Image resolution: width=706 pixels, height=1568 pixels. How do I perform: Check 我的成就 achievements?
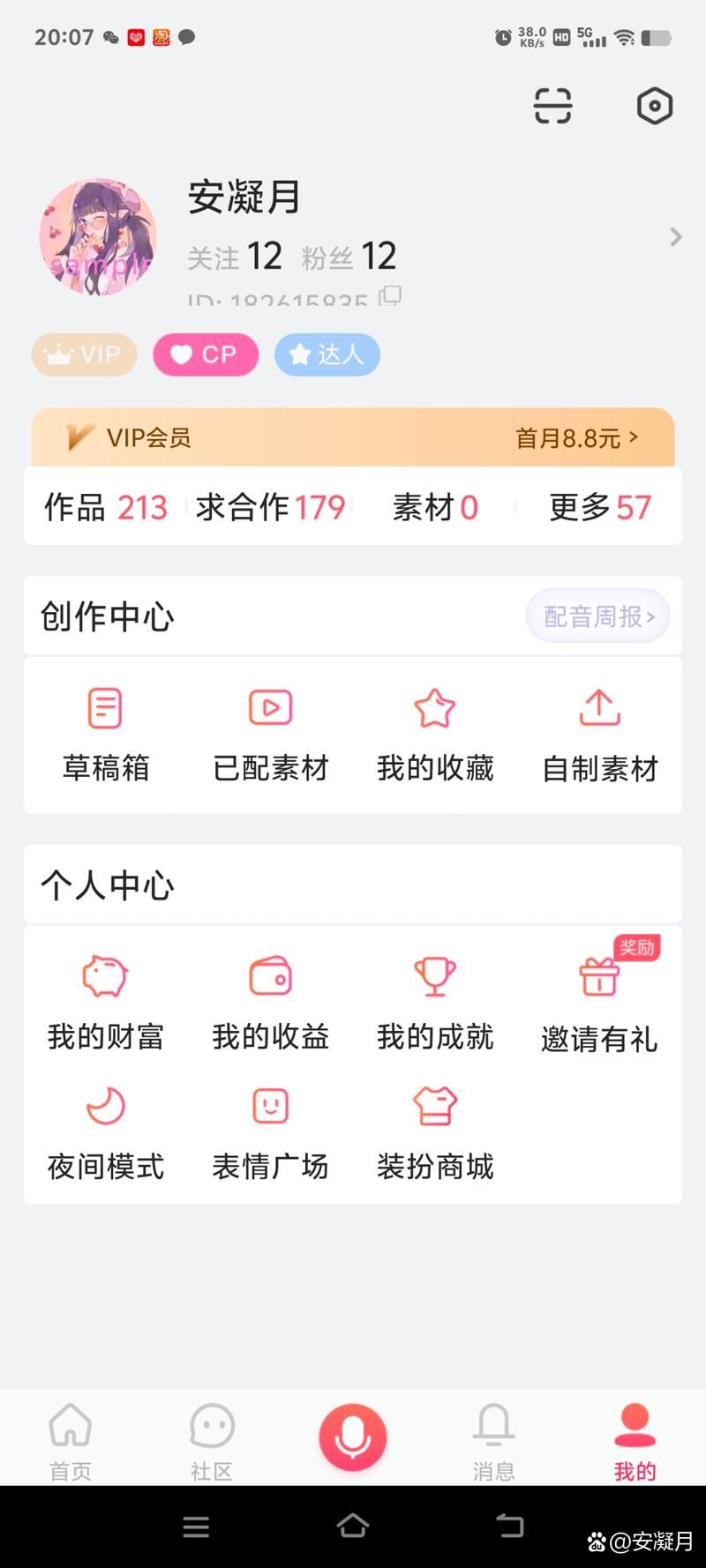pyautogui.click(x=434, y=1003)
